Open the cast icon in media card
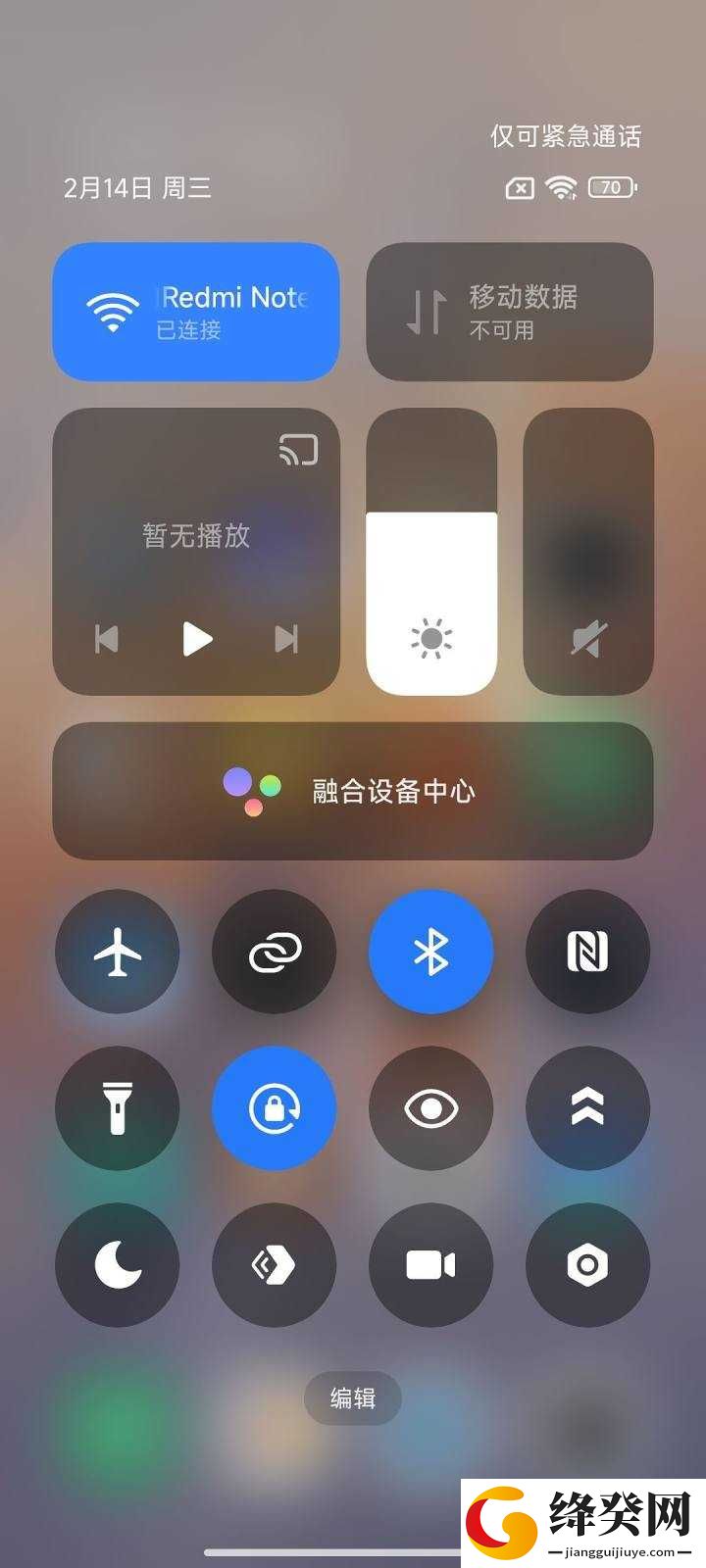Image resolution: width=706 pixels, height=1568 pixels. (298, 450)
